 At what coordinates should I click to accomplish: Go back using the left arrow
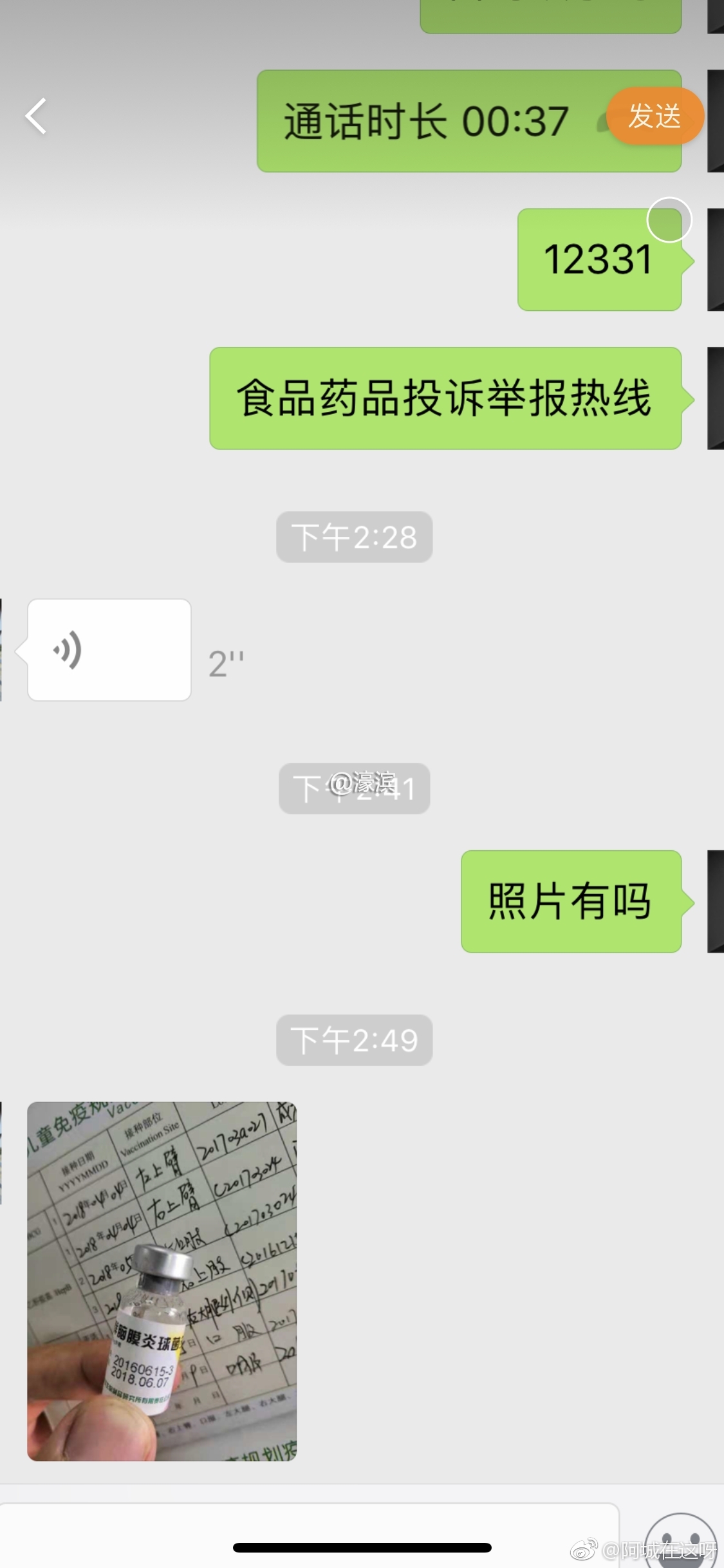36,117
